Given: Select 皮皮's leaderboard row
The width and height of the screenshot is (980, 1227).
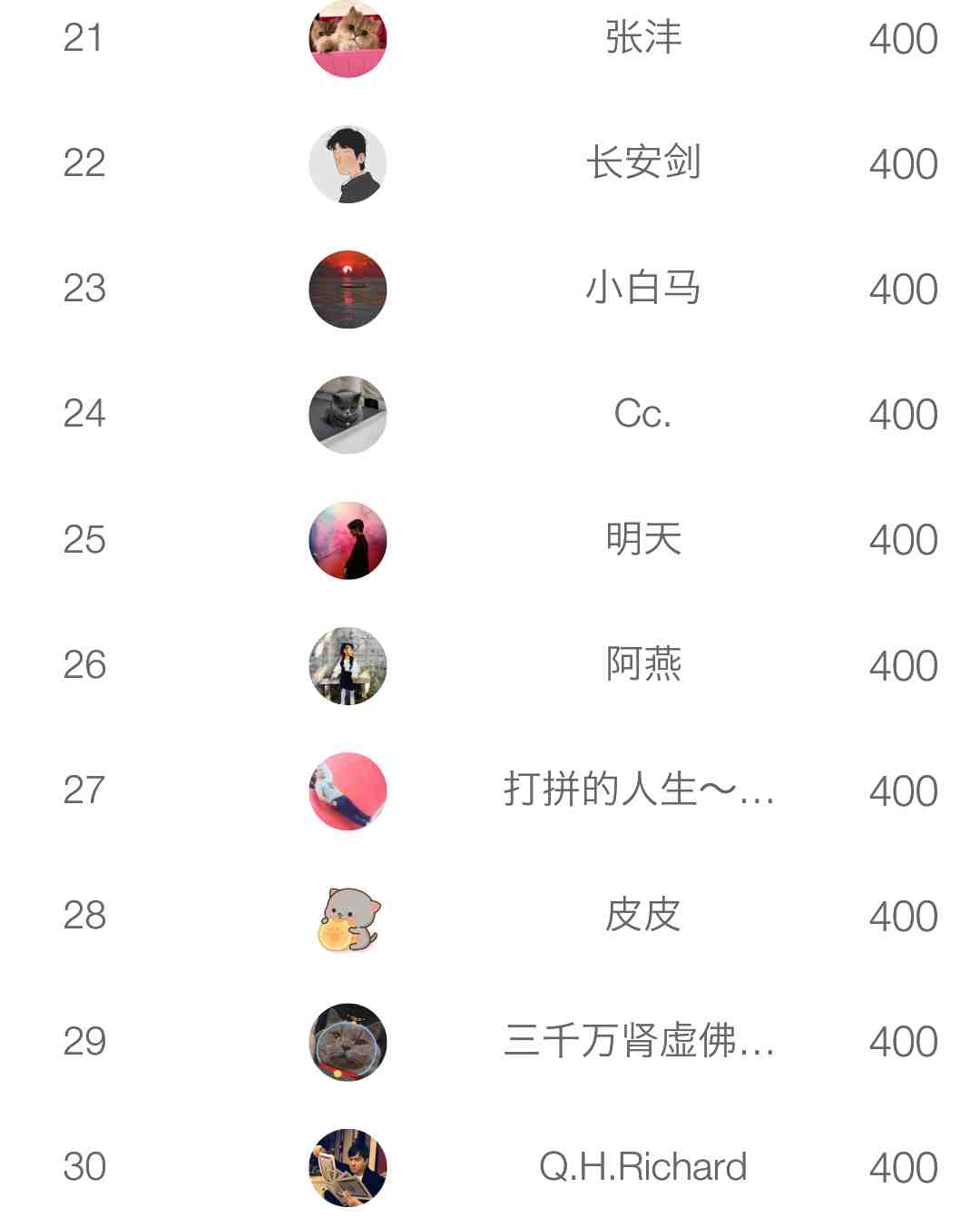Looking at the screenshot, I should coord(642,915).
